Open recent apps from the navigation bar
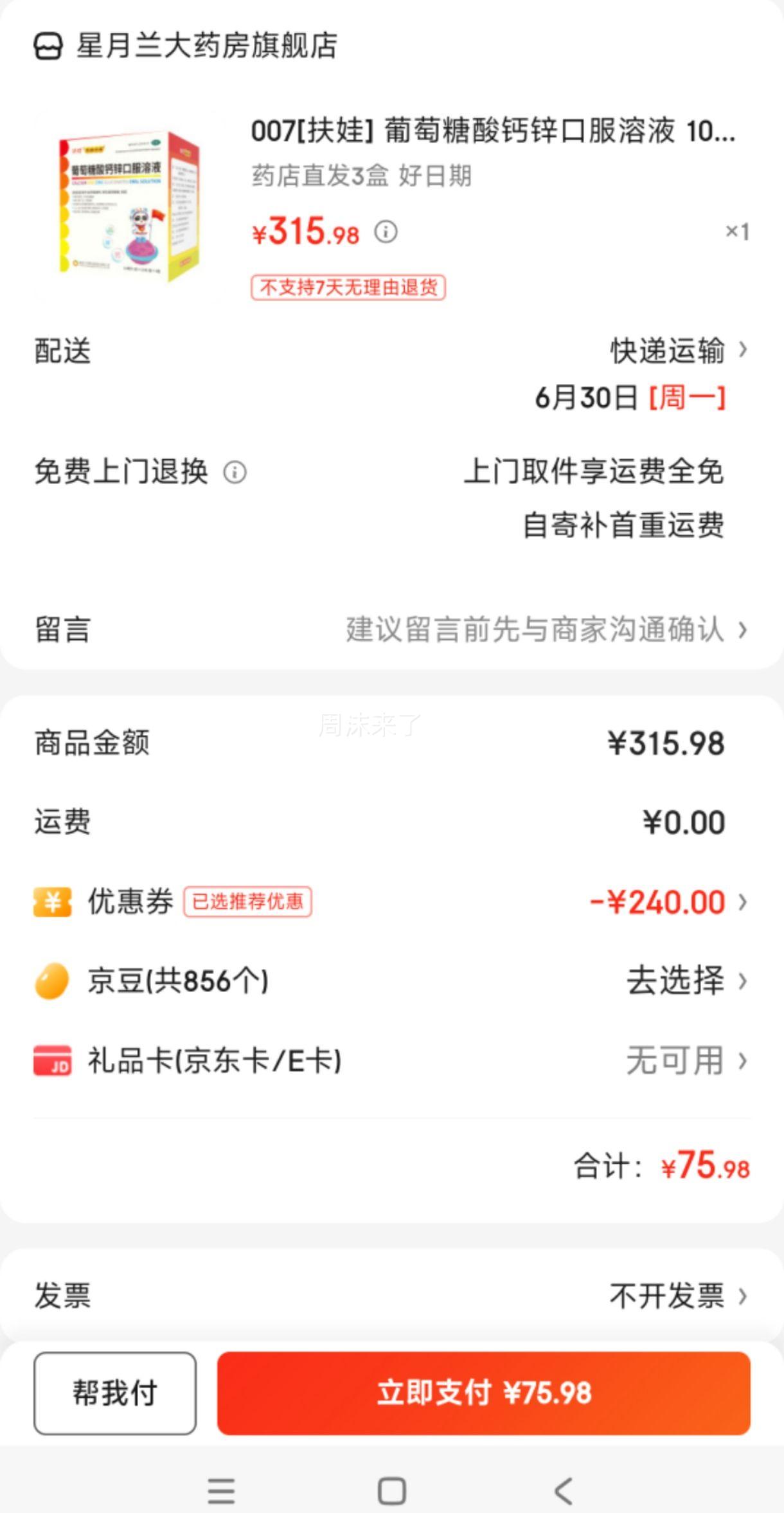The width and height of the screenshot is (784, 1513). click(221, 1491)
